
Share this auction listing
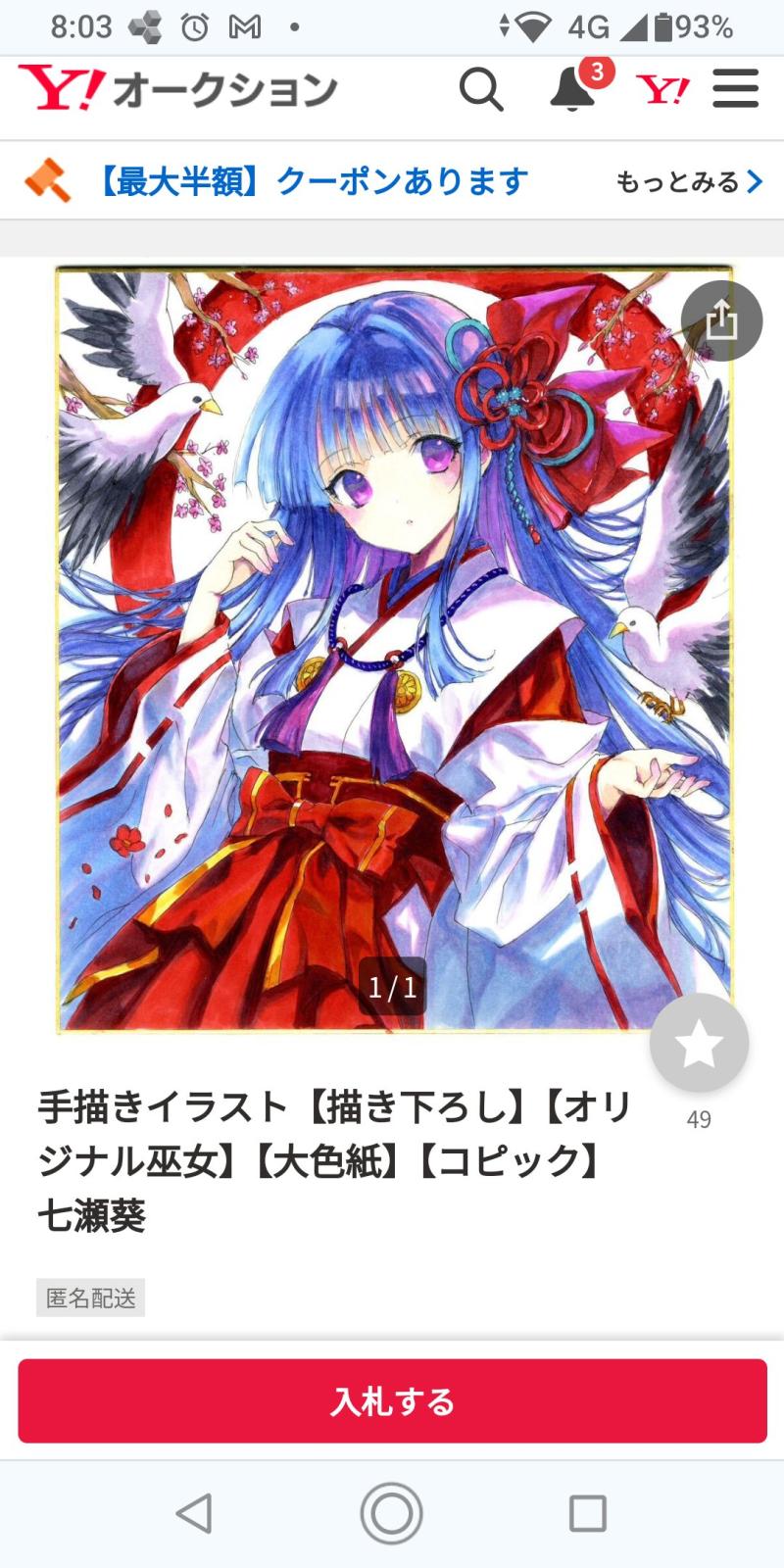[x=721, y=320]
